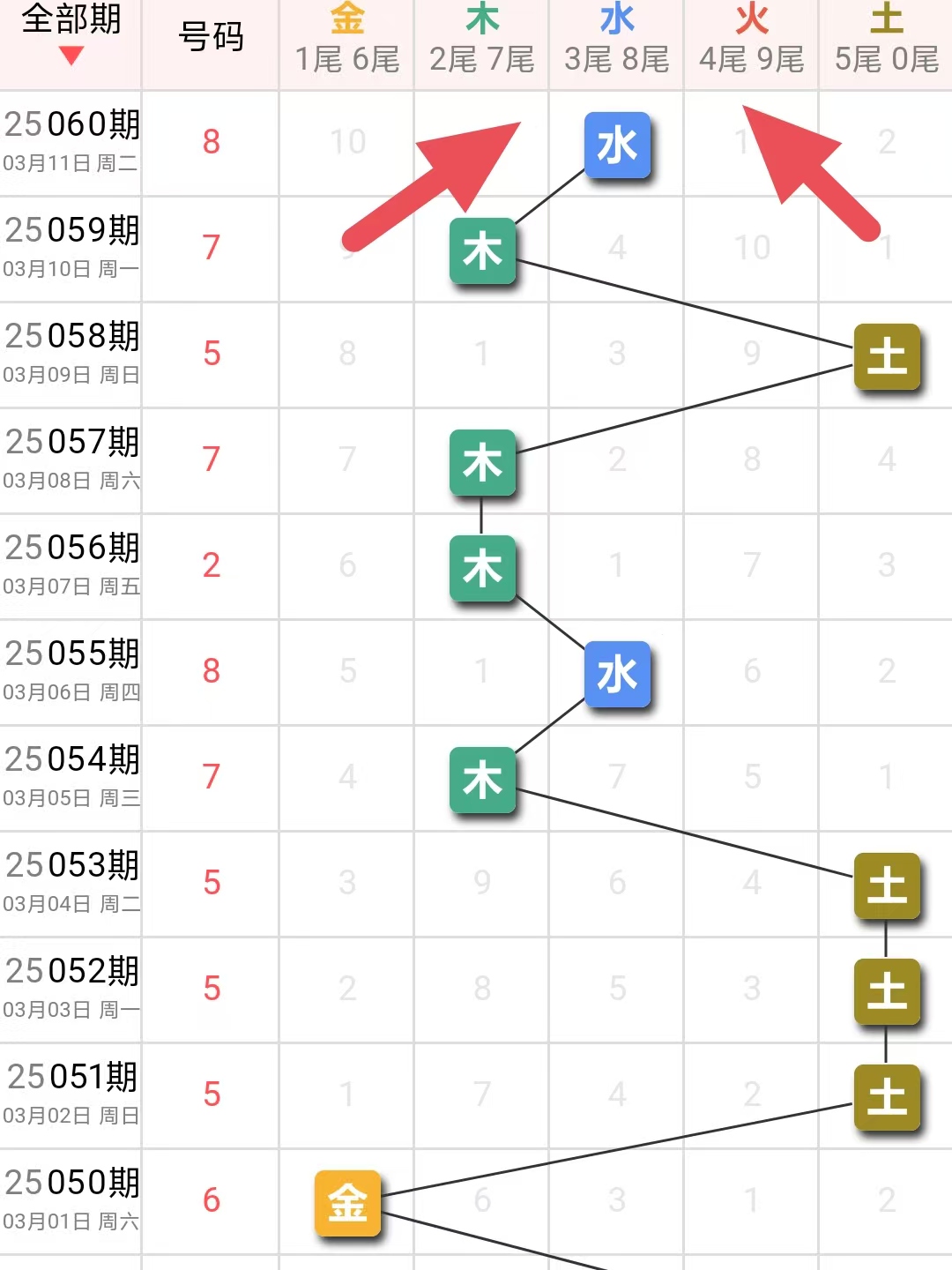Screen dimensions: 952x1270
Task: Open the 全部期 period filter dropdown
Action: [x=71, y=35]
